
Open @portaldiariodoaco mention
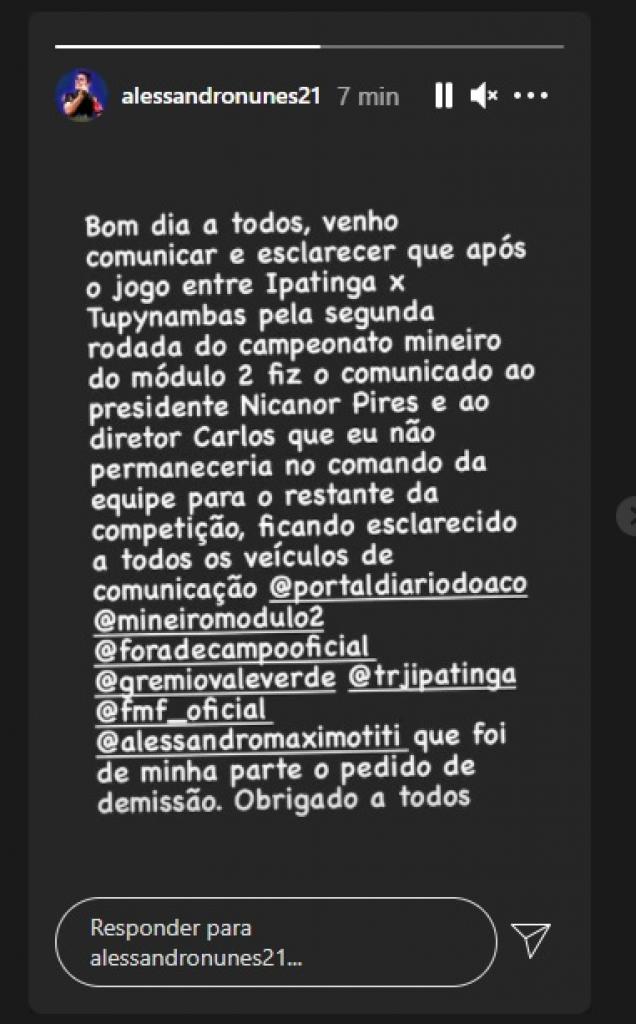(398, 584)
